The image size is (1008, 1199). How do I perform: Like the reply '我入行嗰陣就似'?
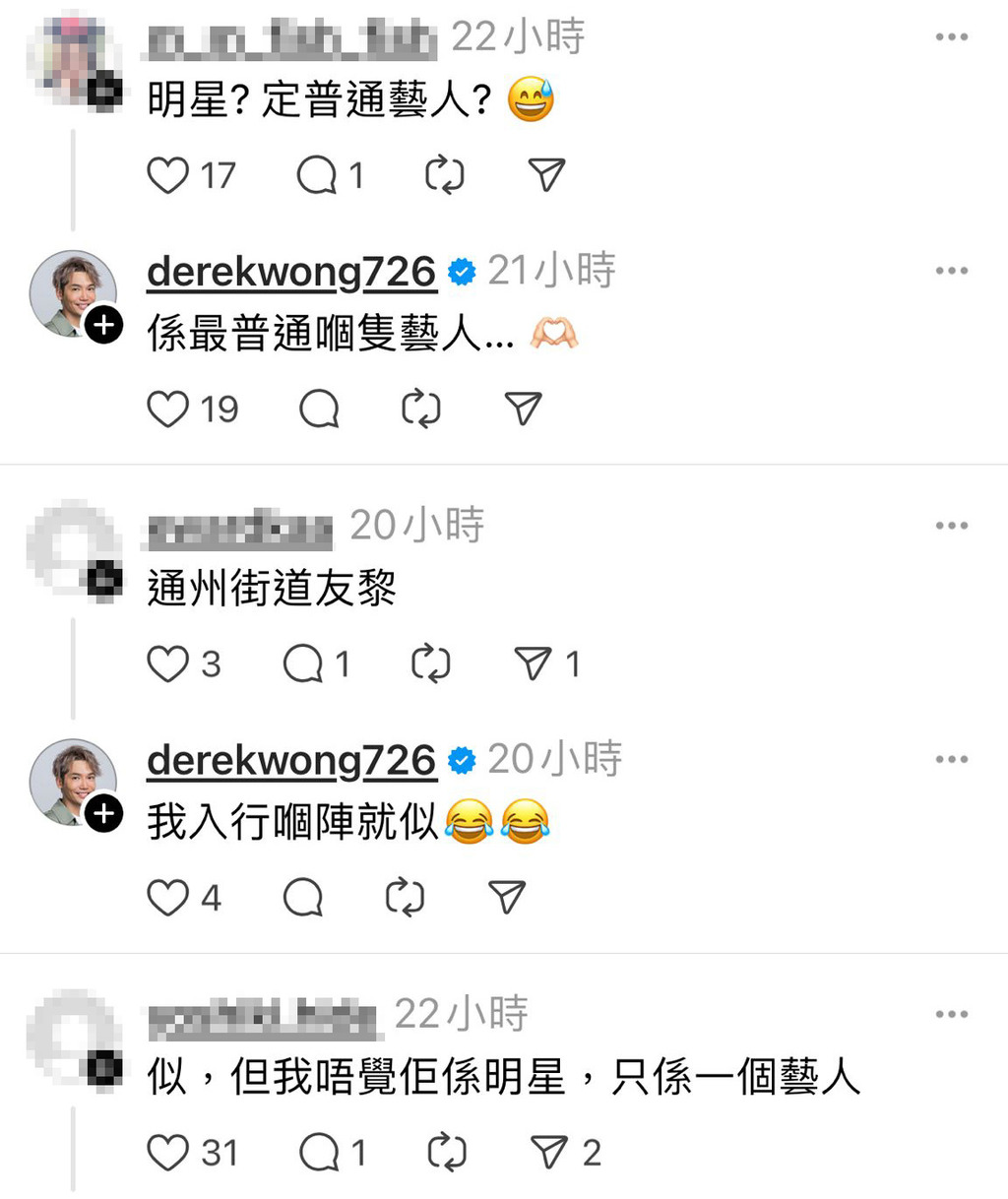click(x=168, y=898)
